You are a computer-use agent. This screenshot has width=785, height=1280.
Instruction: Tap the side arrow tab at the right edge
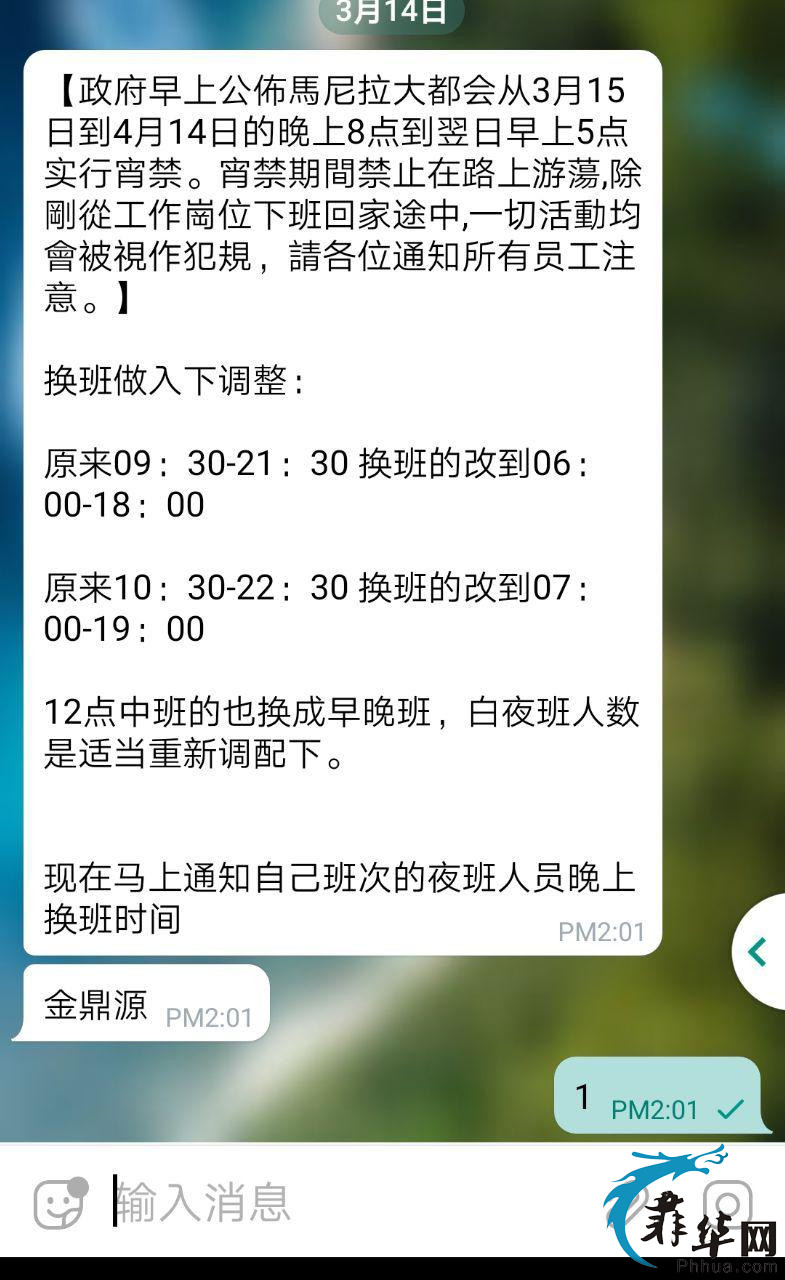[759, 952]
